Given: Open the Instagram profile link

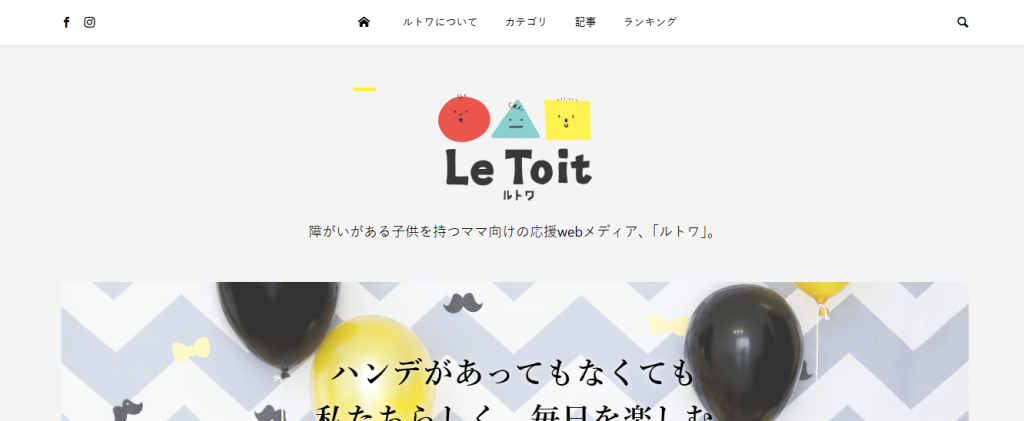Looking at the screenshot, I should pos(90,22).
